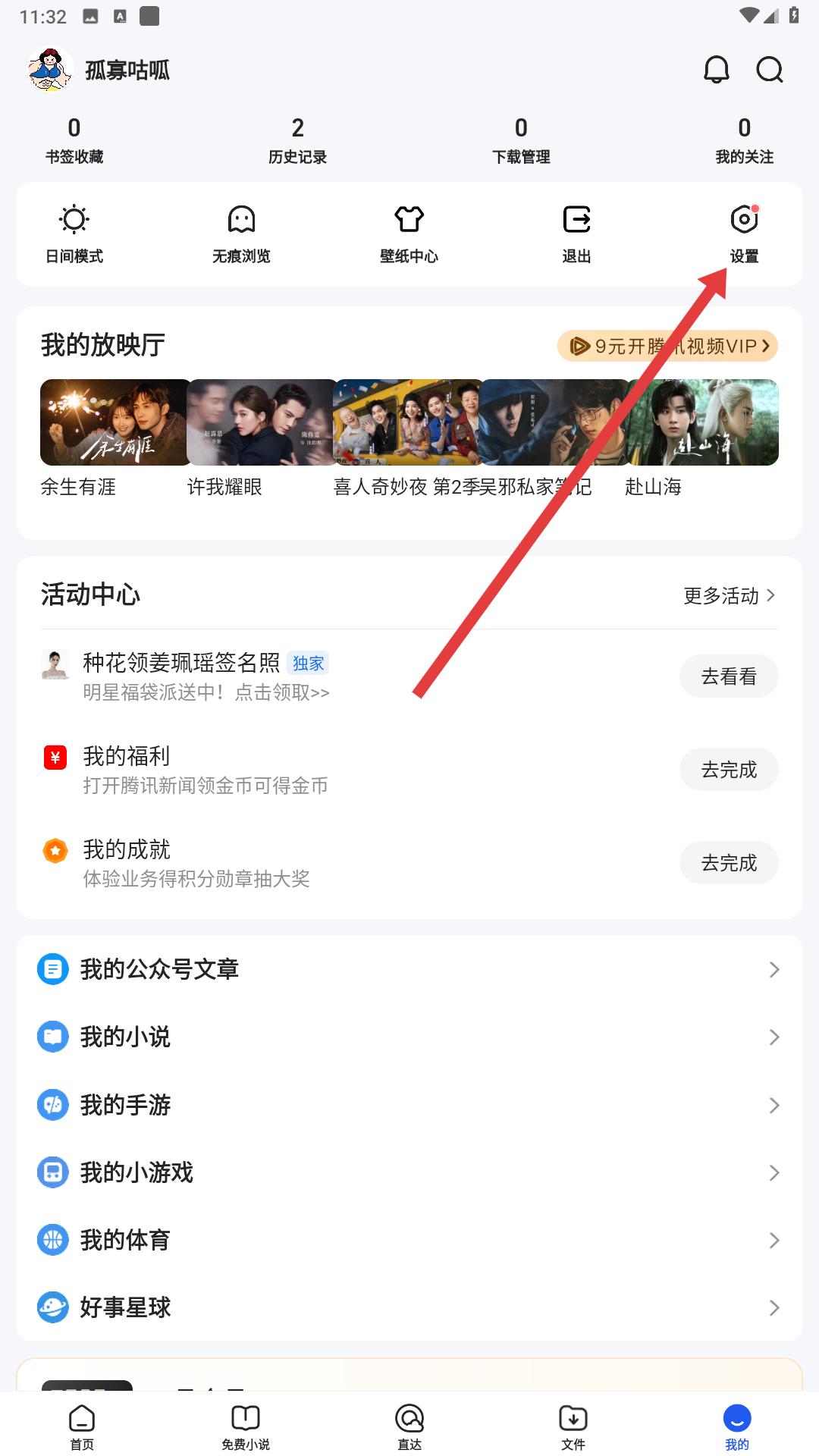Image resolution: width=819 pixels, height=1456 pixels.
Task: Open 历史记录 history records
Action: (x=297, y=140)
